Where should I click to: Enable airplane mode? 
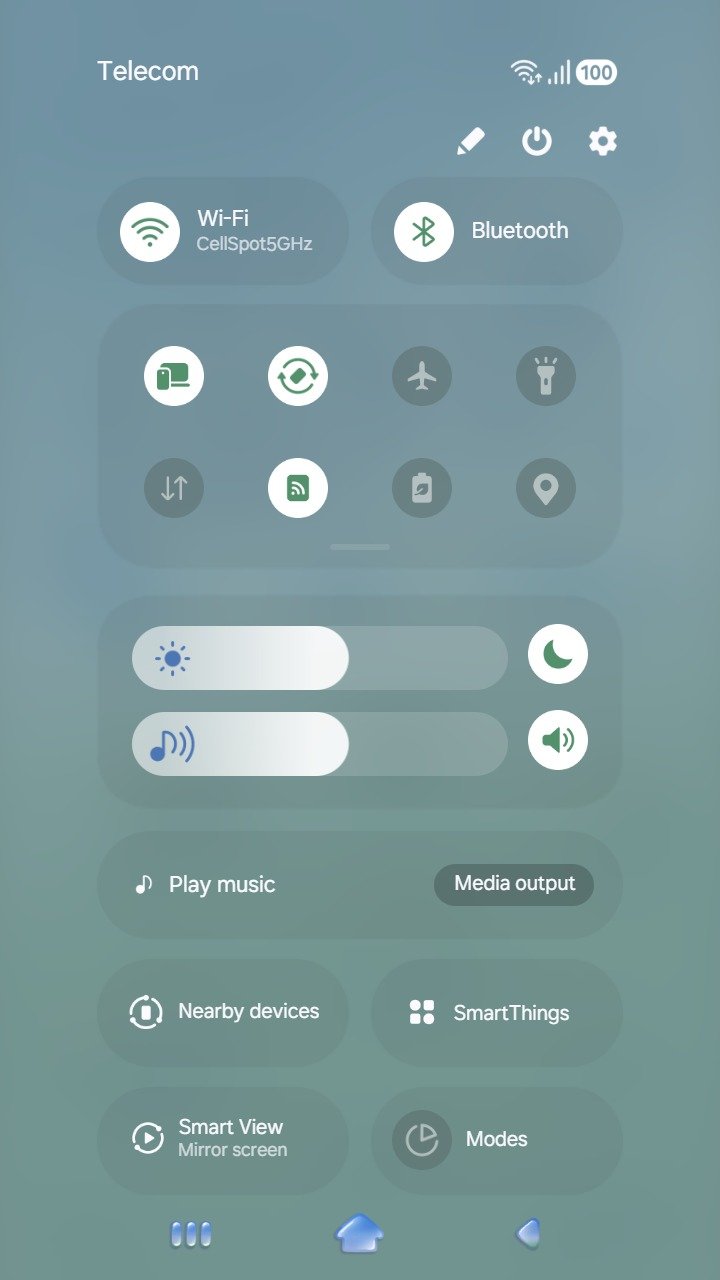(x=422, y=376)
